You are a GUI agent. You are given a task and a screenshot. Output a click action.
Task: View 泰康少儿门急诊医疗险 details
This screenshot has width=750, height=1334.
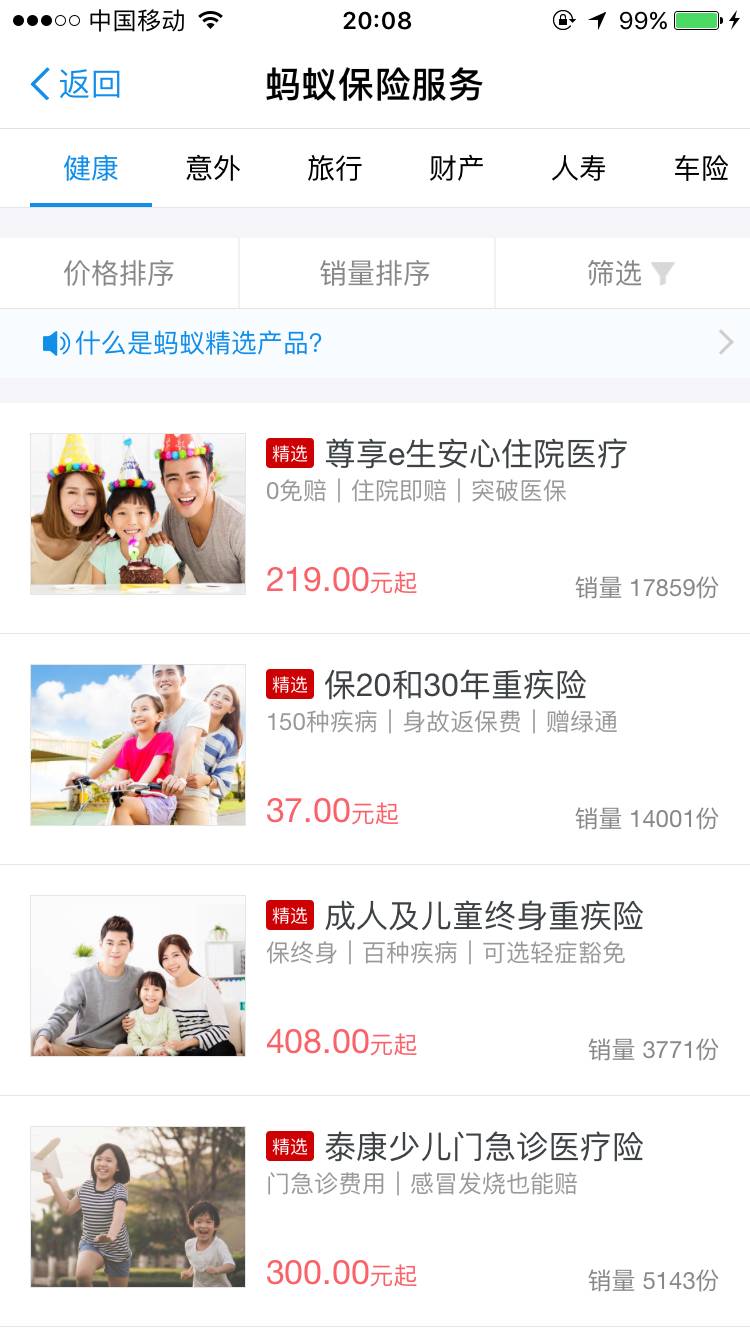click(483, 1147)
